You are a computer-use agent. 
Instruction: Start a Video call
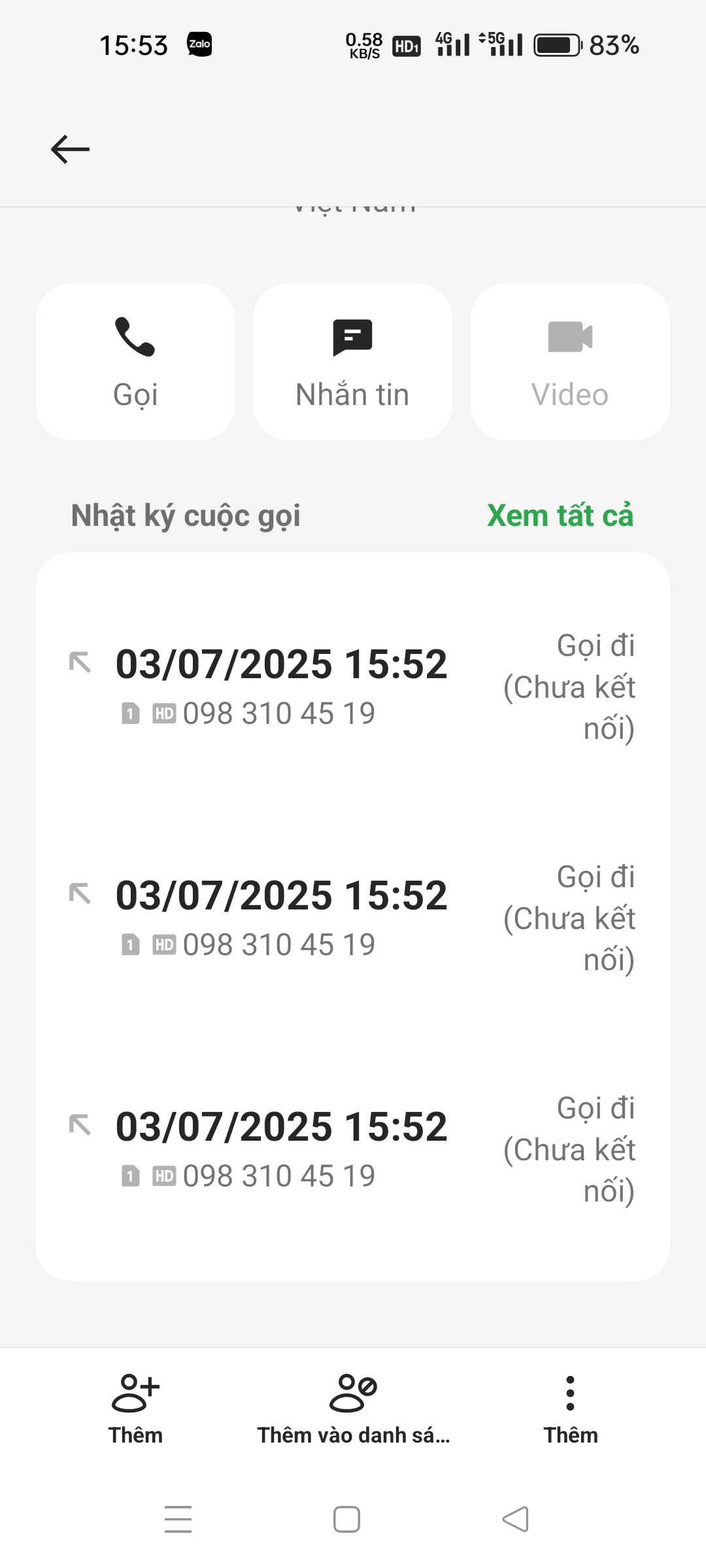(x=569, y=361)
